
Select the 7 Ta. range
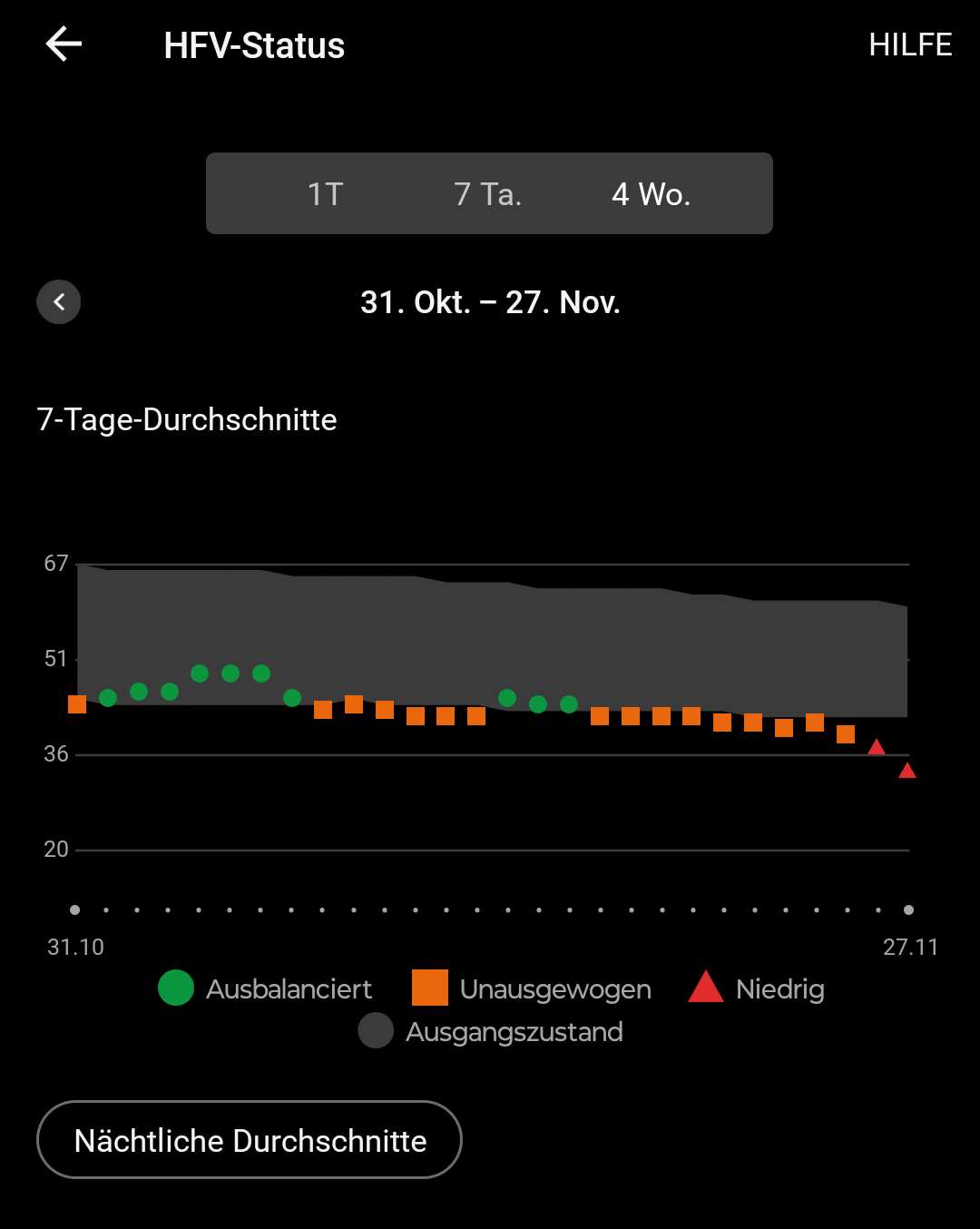tap(488, 194)
